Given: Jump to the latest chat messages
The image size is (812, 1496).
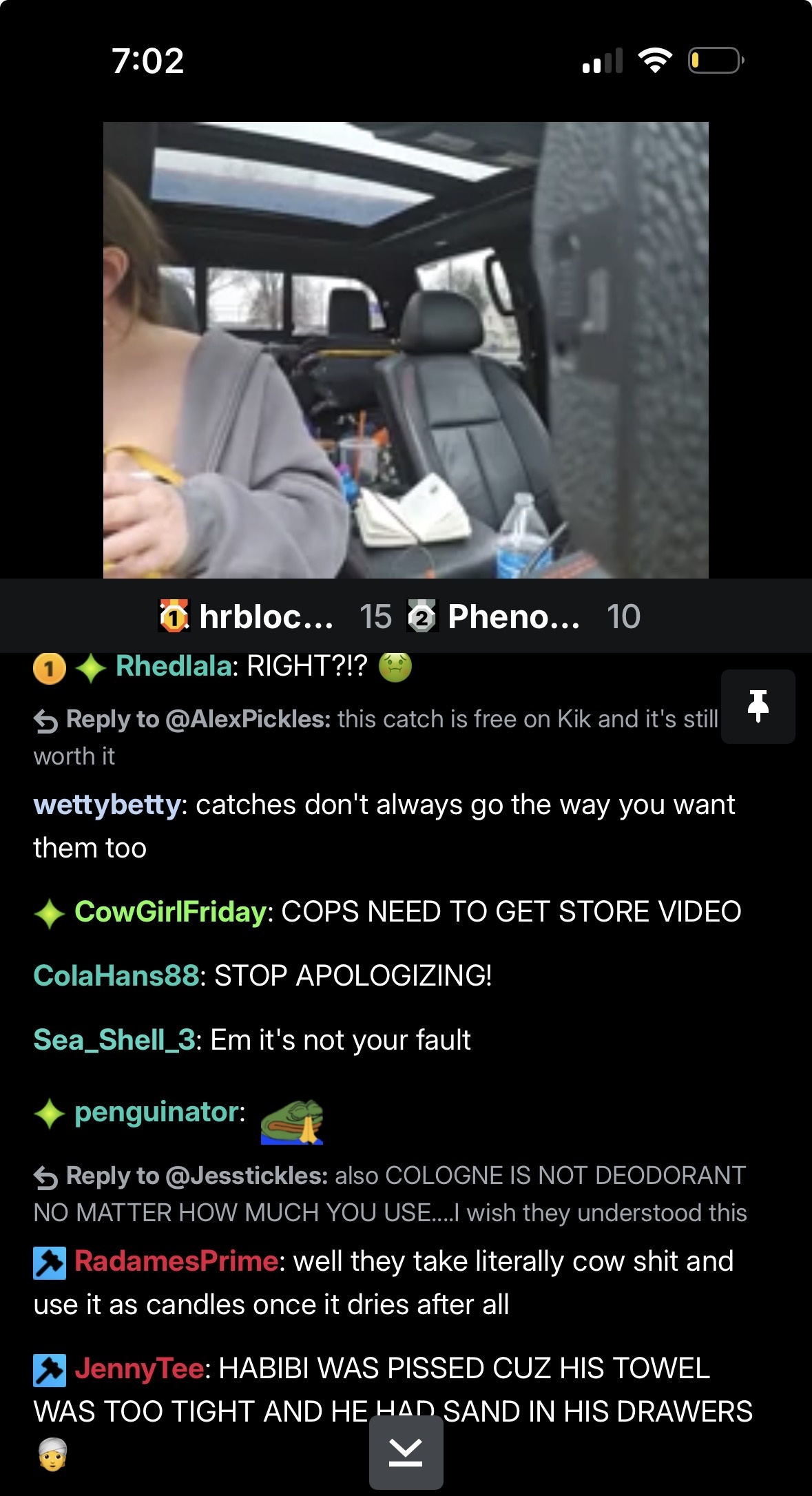Looking at the screenshot, I should pyautogui.click(x=406, y=1453).
